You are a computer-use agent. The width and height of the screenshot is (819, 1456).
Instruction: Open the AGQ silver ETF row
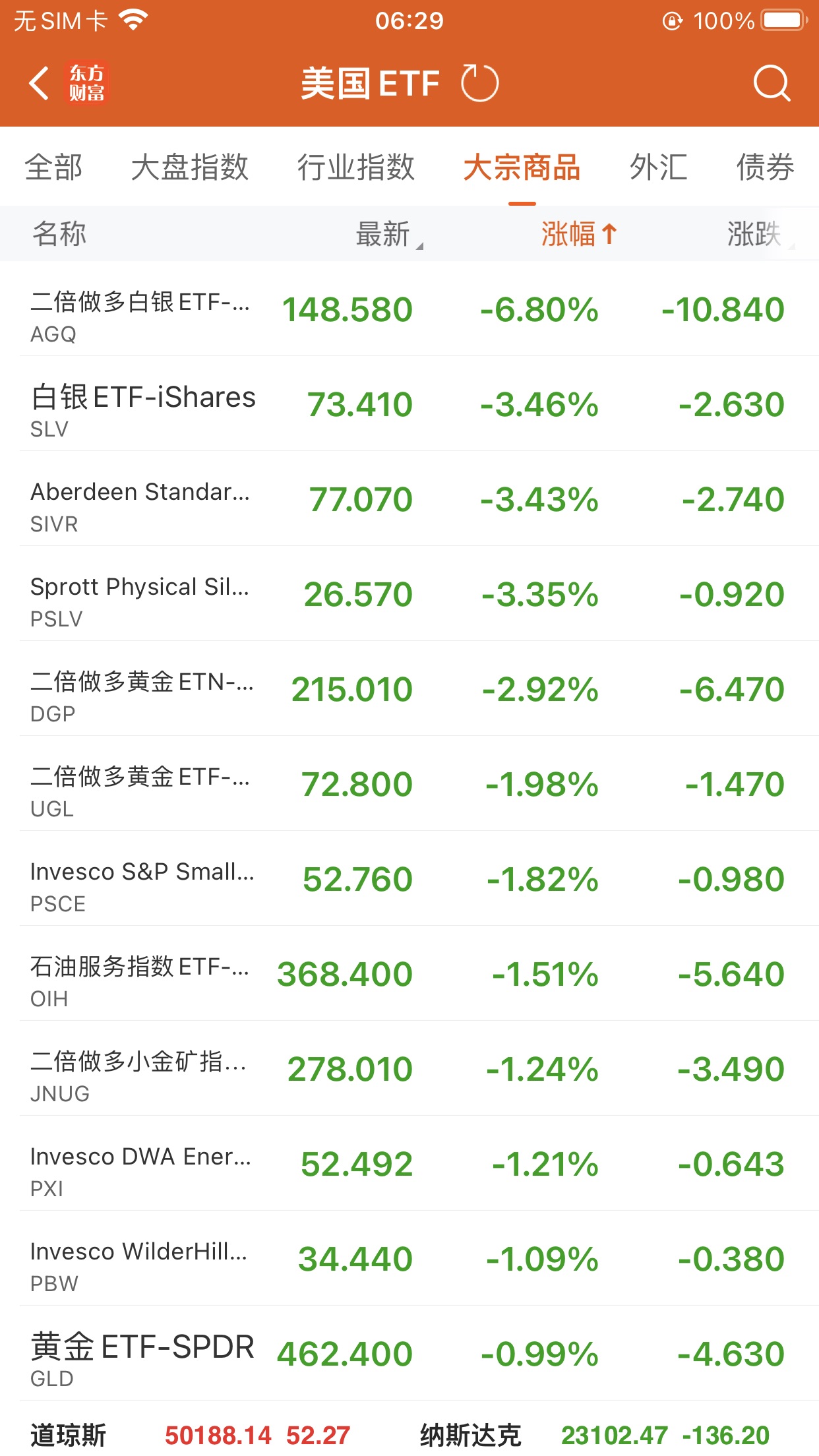click(x=409, y=310)
